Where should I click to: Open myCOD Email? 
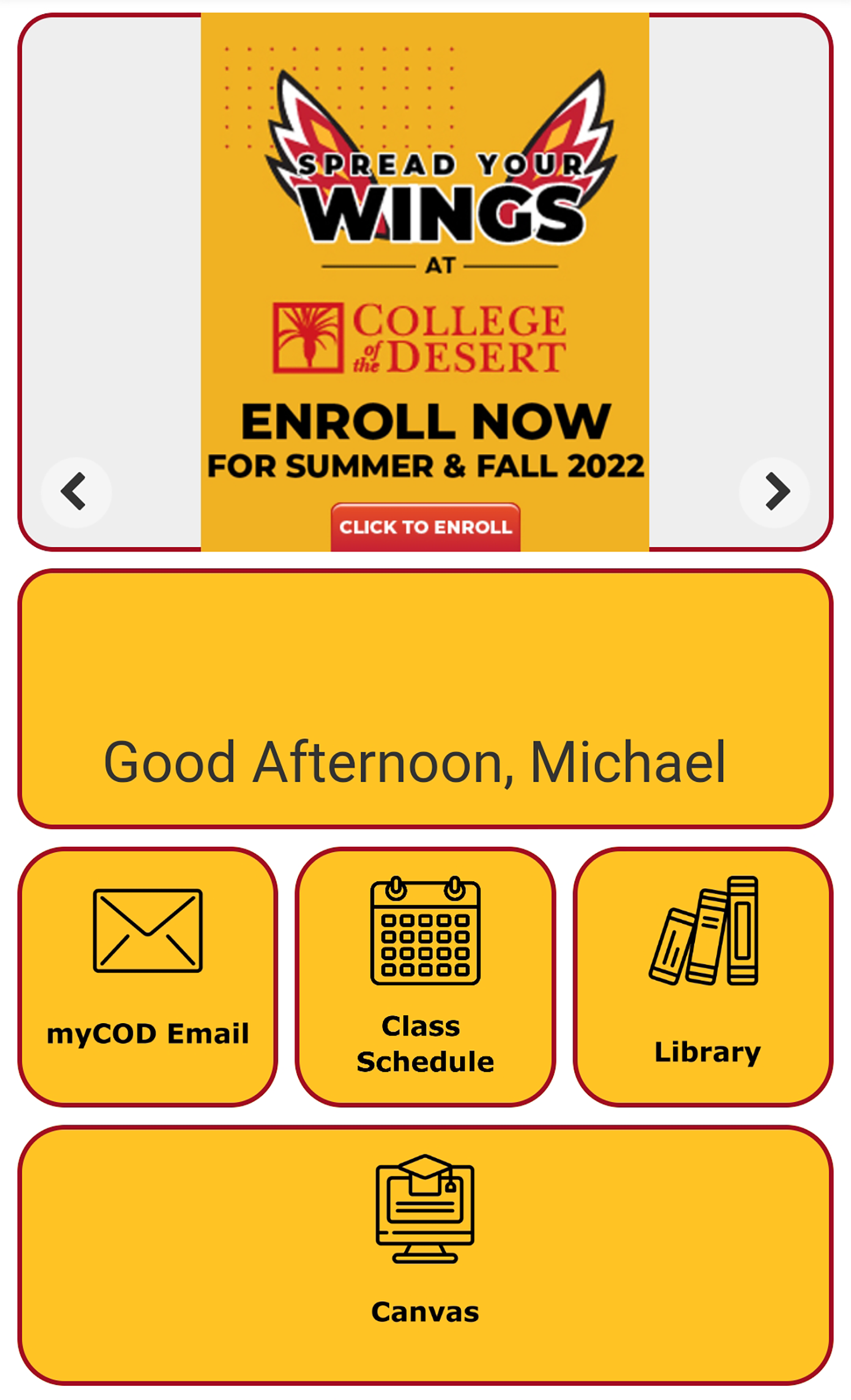[x=148, y=977]
